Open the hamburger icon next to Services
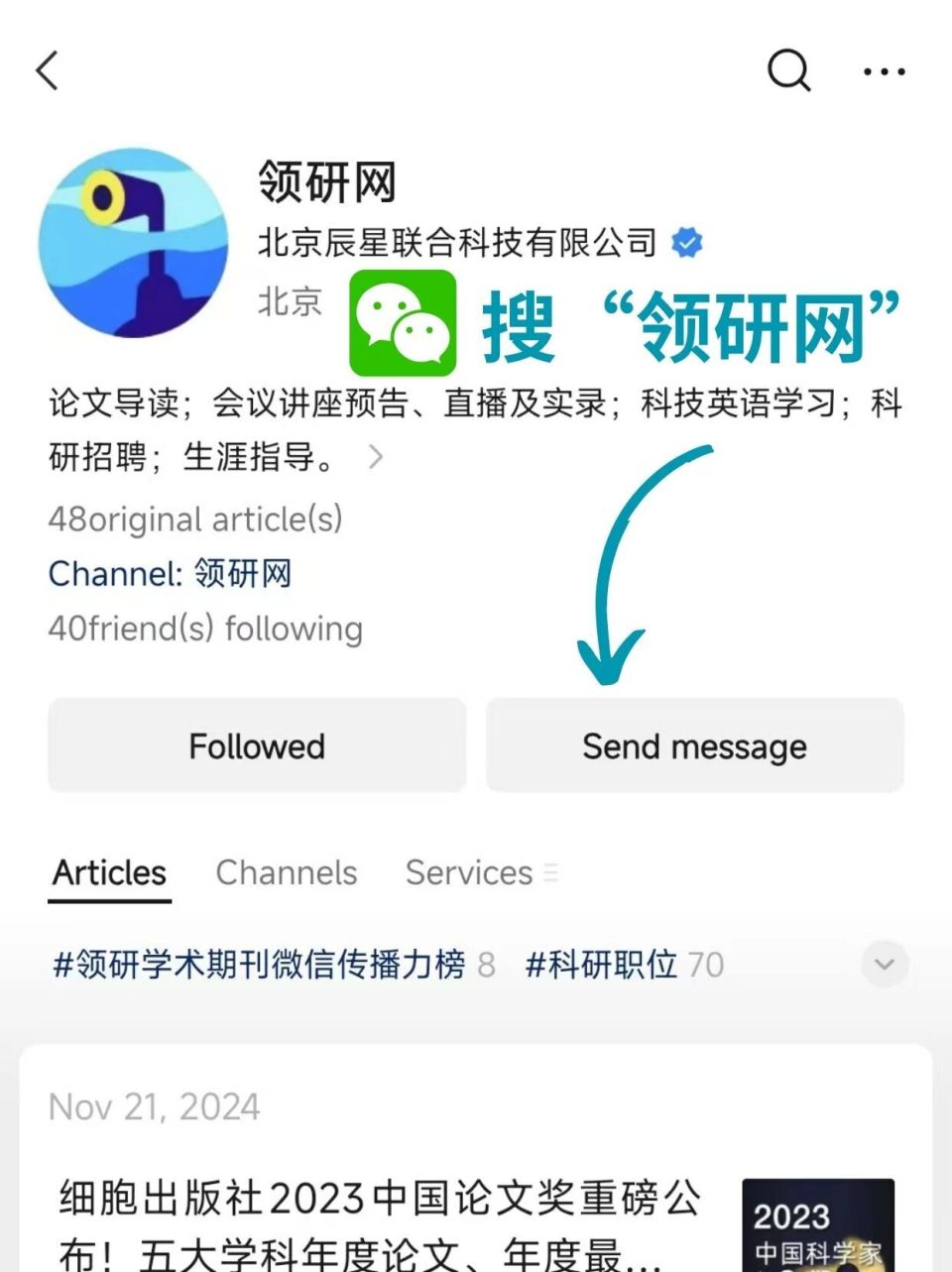This screenshot has height=1272, width=952. coord(552,873)
